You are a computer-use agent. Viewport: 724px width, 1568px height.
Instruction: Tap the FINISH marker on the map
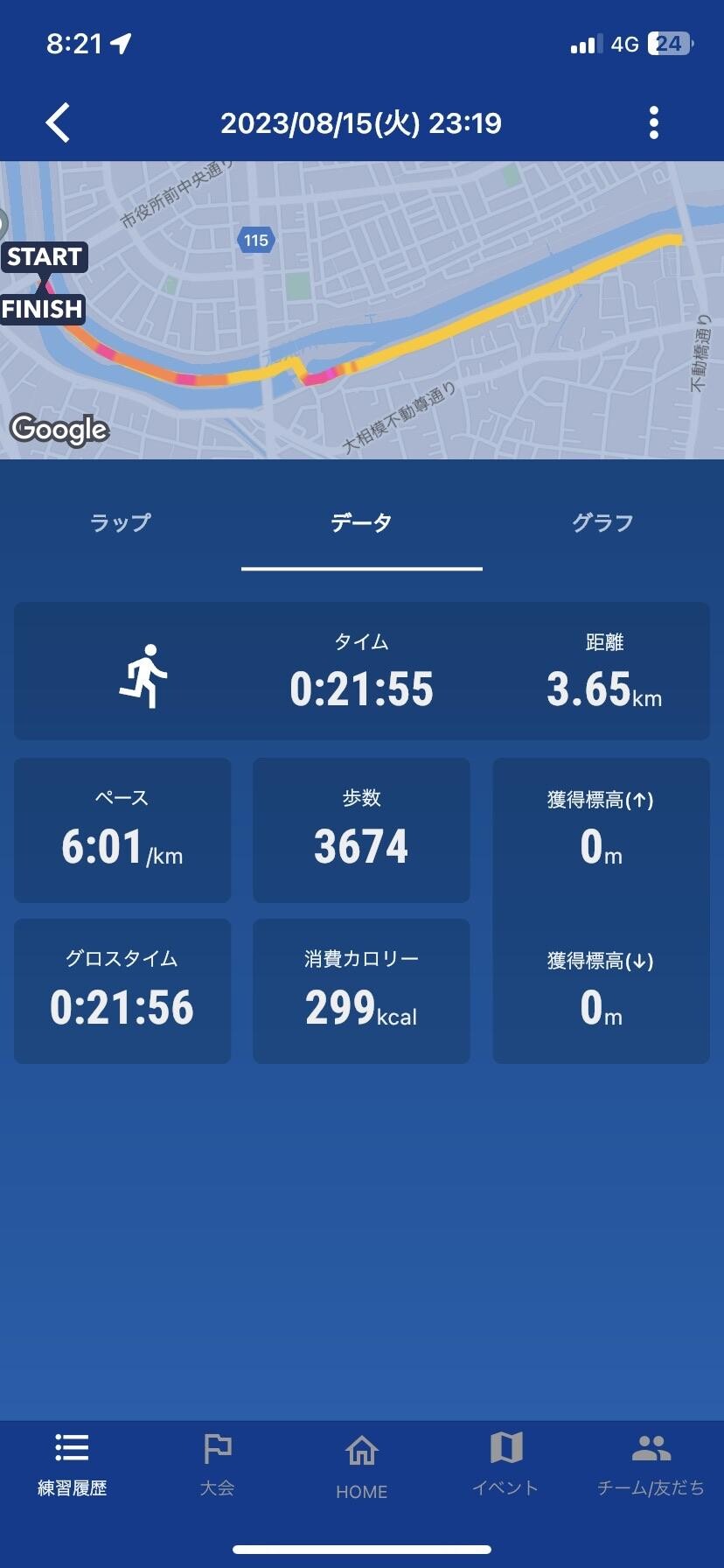[x=43, y=308]
